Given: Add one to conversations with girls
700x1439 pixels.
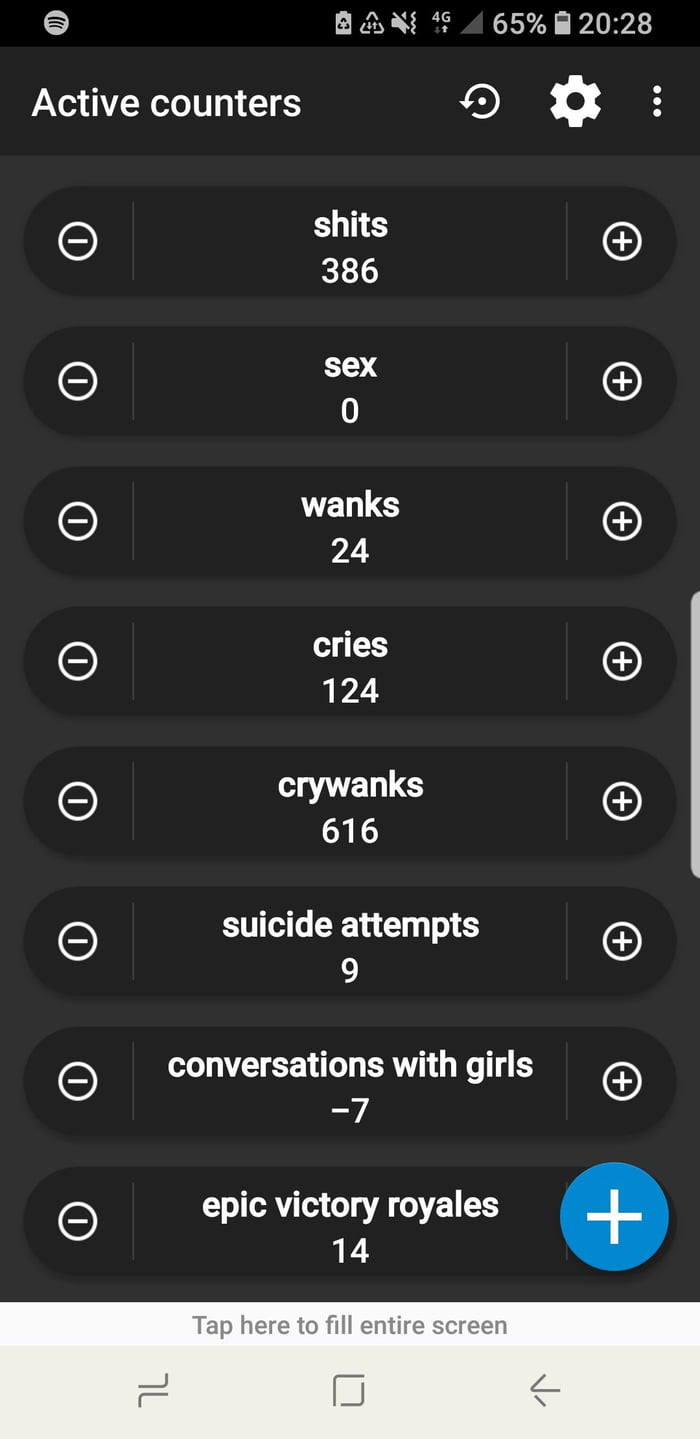Looking at the screenshot, I should coord(622,1081).
